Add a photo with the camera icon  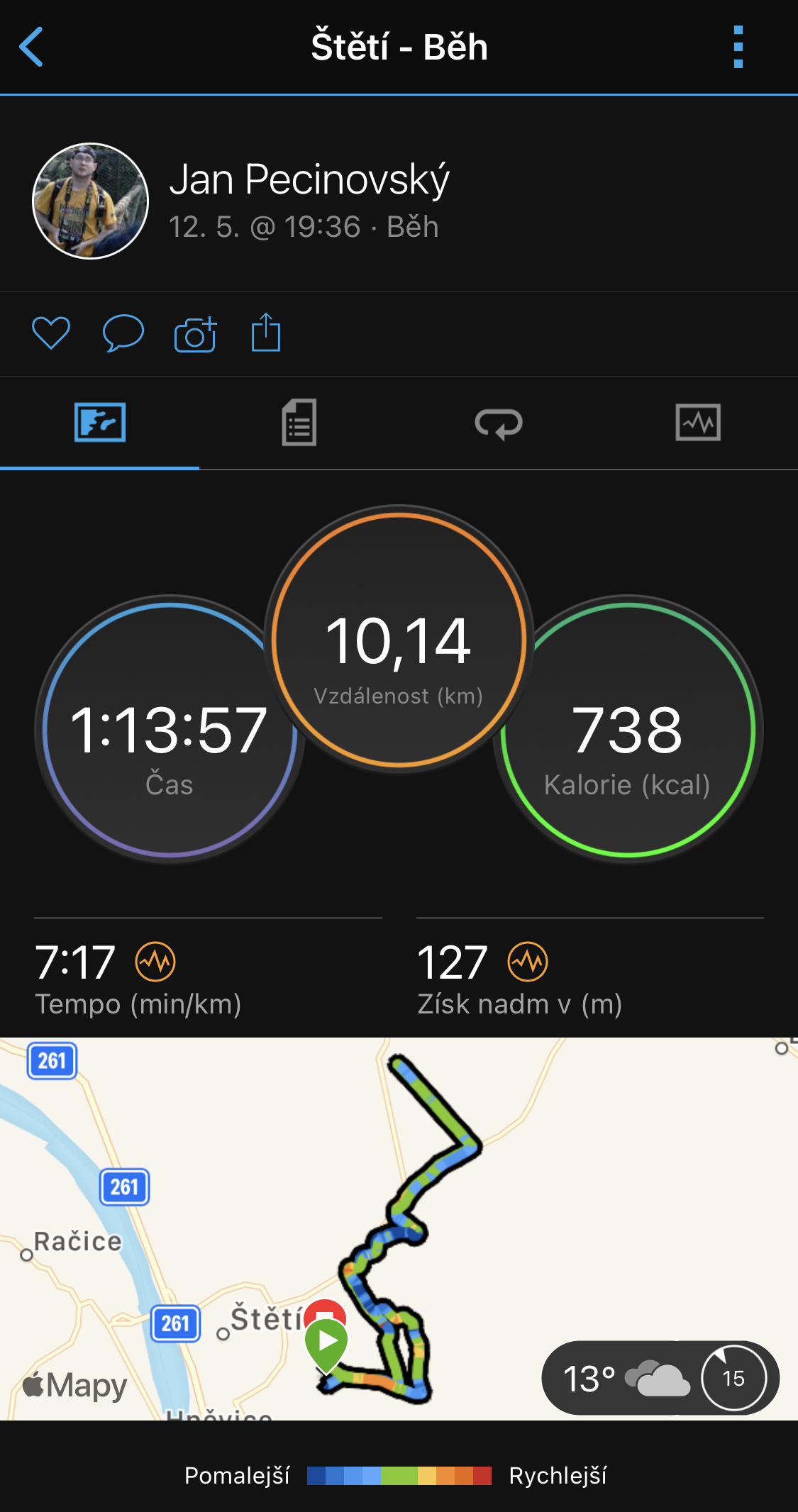[x=195, y=333]
